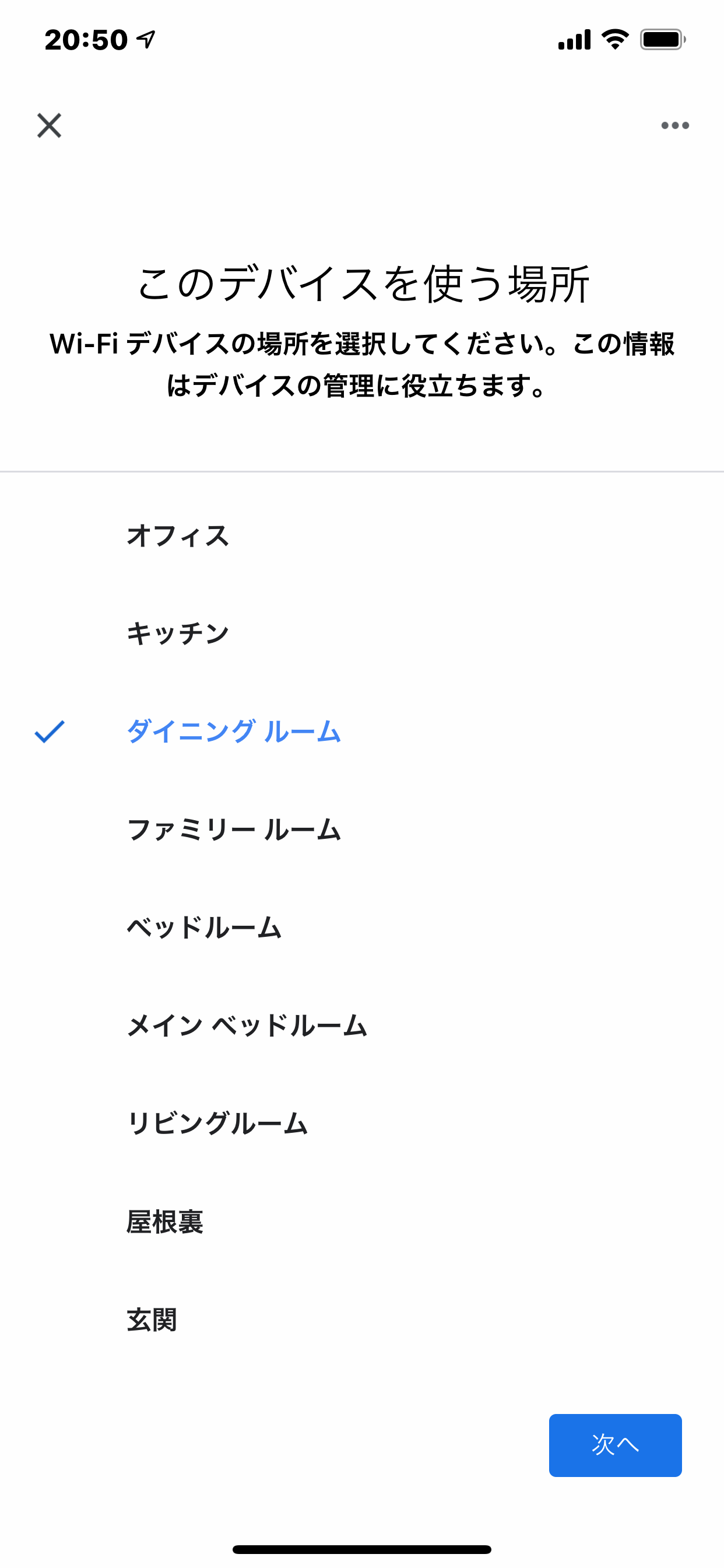The height and width of the screenshot is (1568, 724).
Task: Select the ベッドルーム option
Action: (362, 928)
